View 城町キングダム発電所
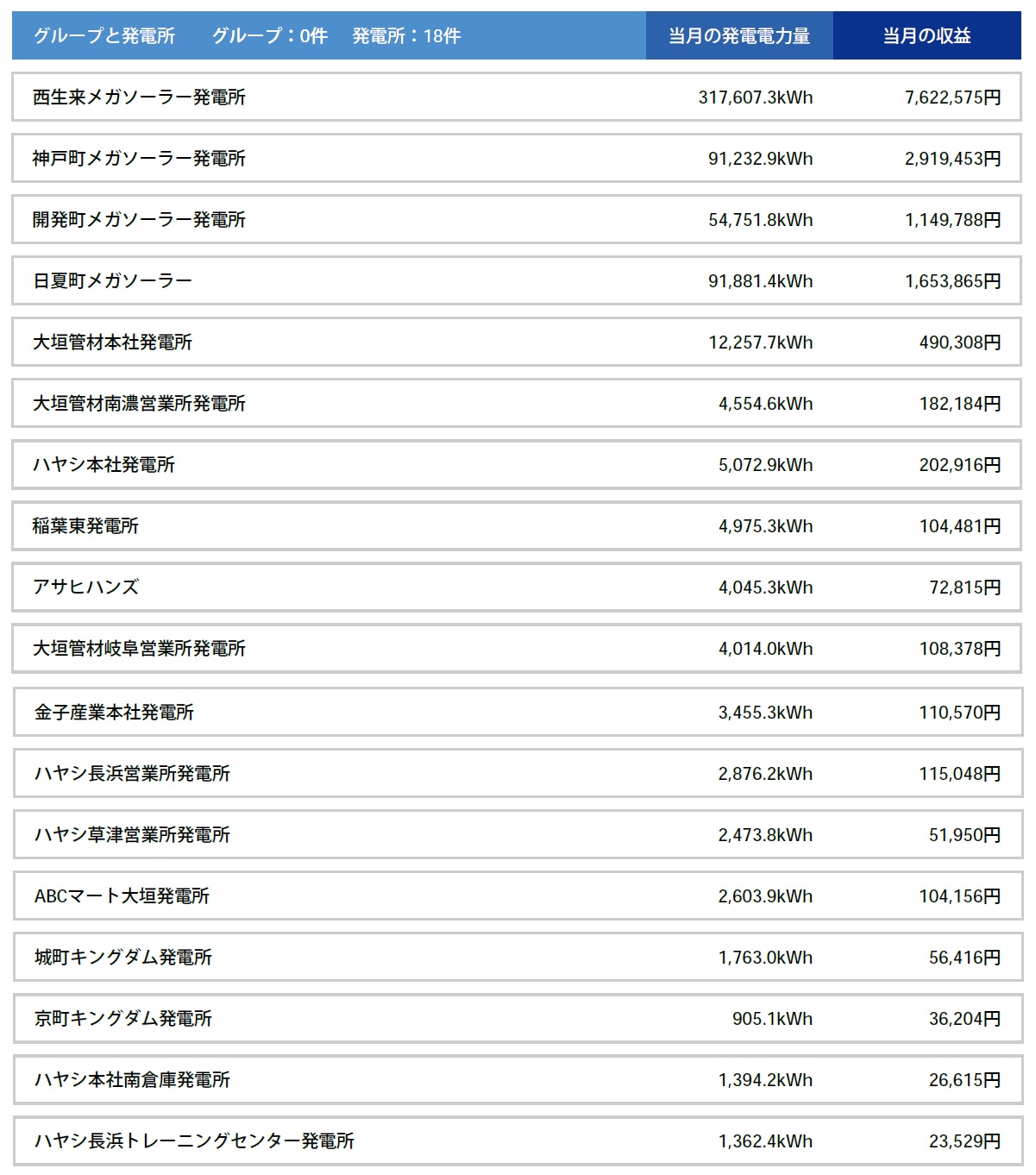This screenshot has height=1175, width=1036. pos(122,958)
